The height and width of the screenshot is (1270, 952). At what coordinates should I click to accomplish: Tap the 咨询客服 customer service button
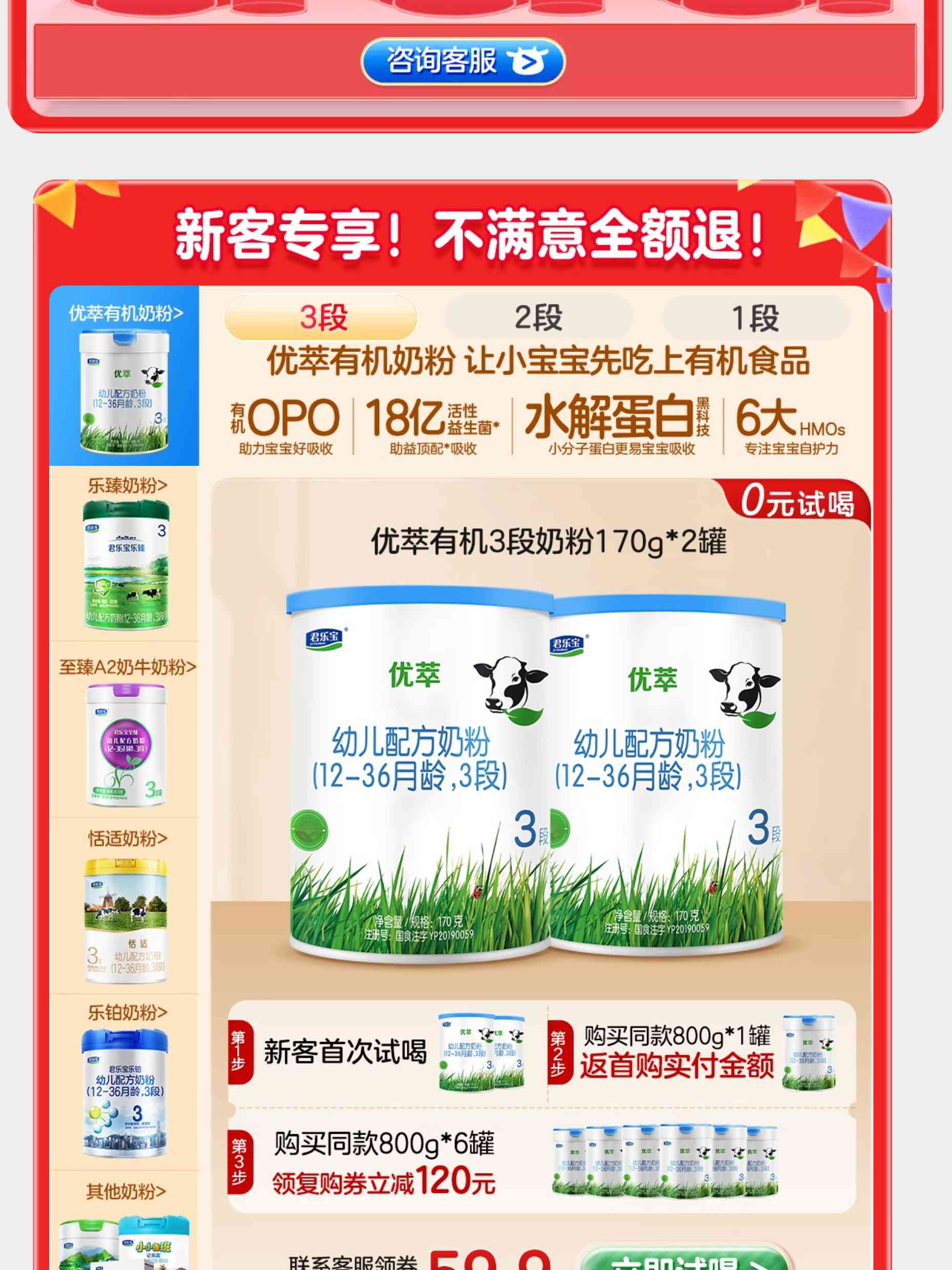click(x=463, y=61)
